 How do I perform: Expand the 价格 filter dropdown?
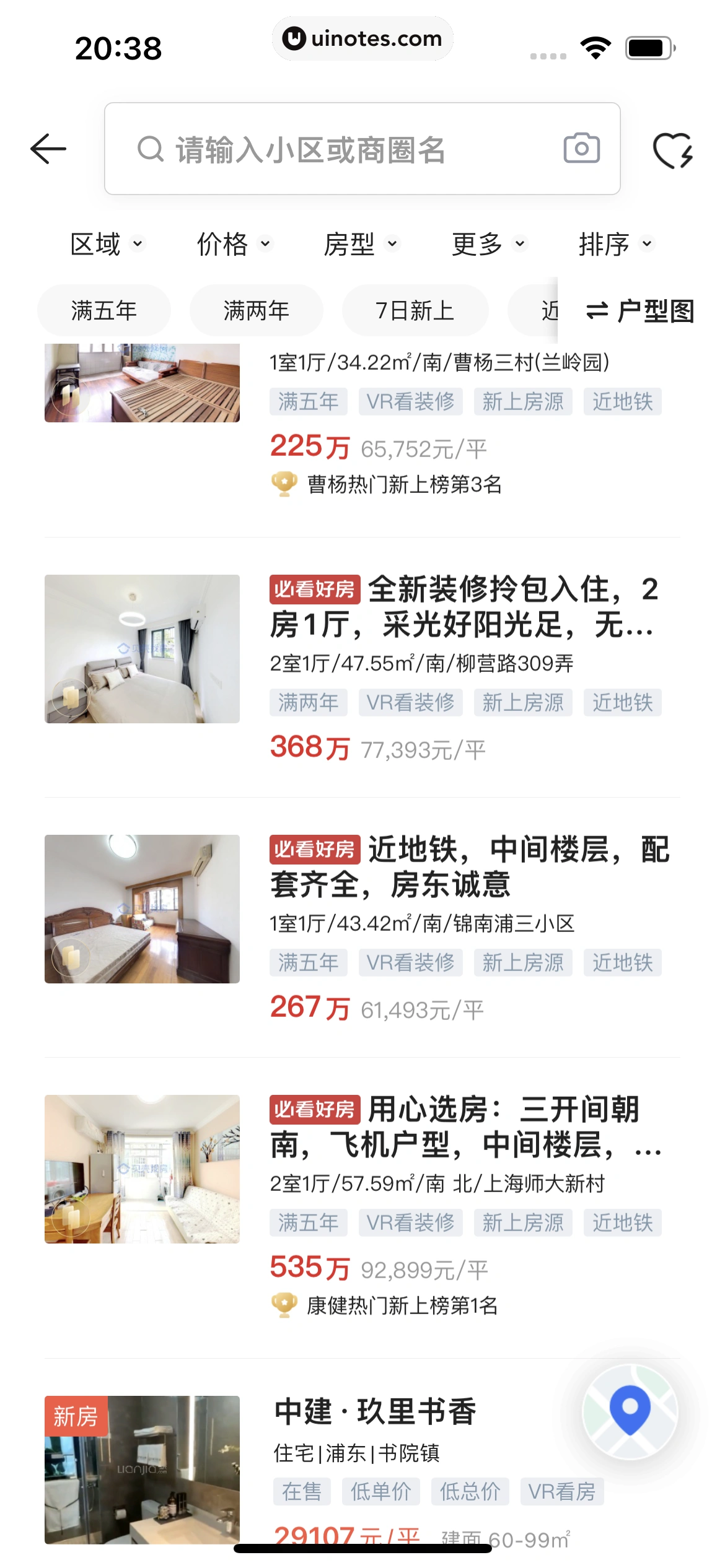(234, 244)
